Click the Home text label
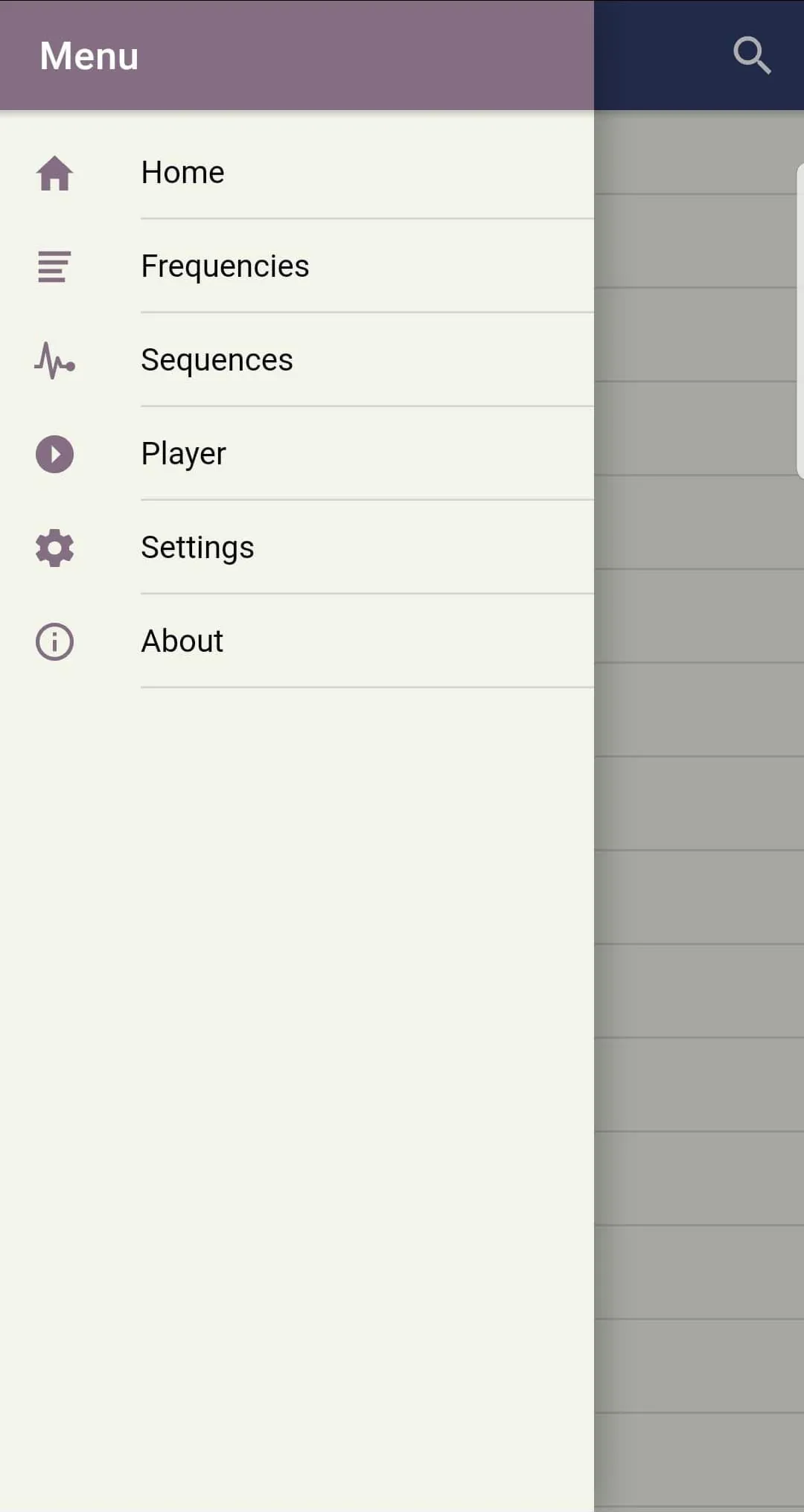This screenshot has height=1512, width=804. click(x=182, y=172)
